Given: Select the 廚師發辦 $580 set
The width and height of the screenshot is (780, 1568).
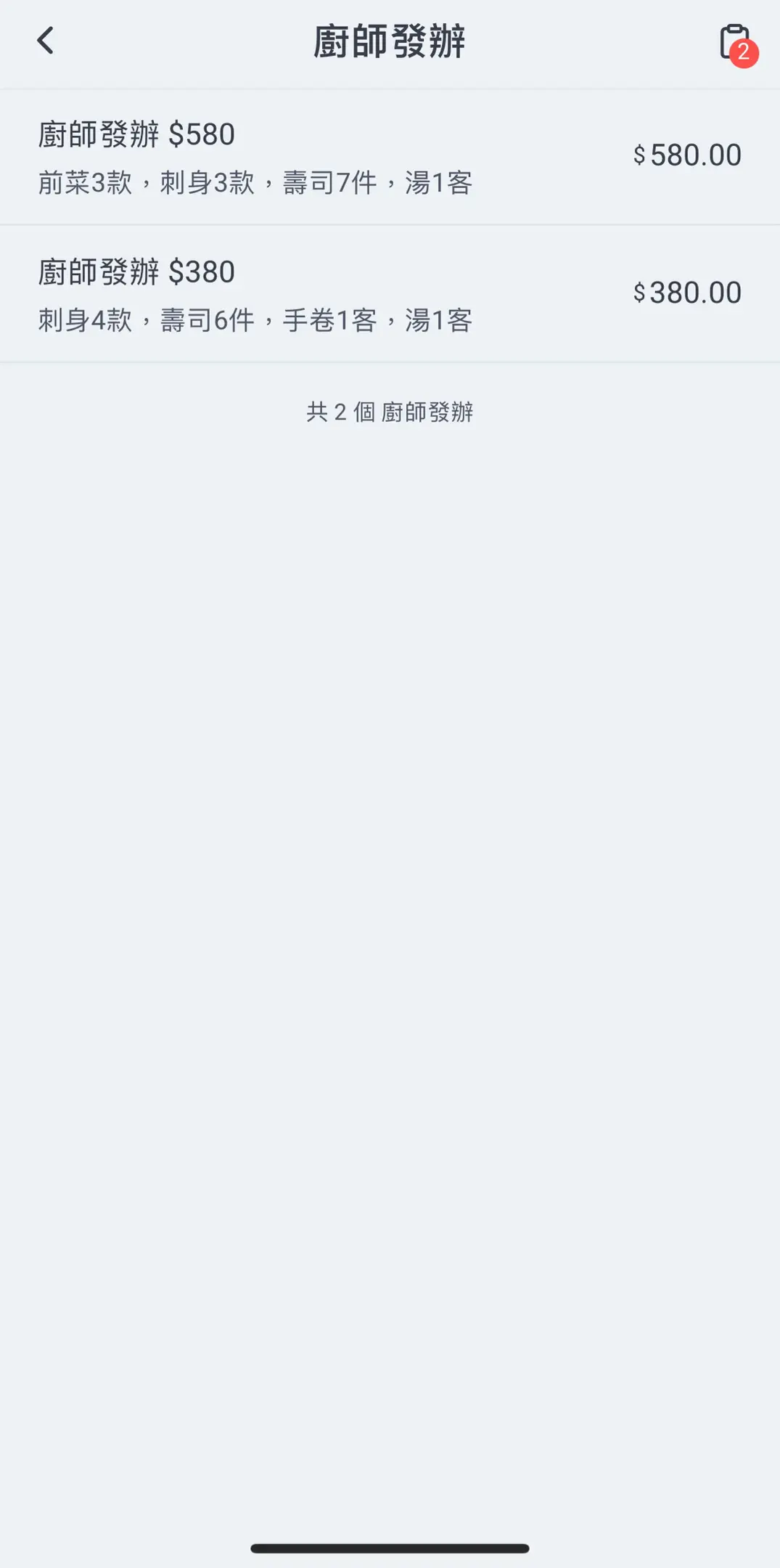Looking at the screenshot, I should (x=390, y=157).
